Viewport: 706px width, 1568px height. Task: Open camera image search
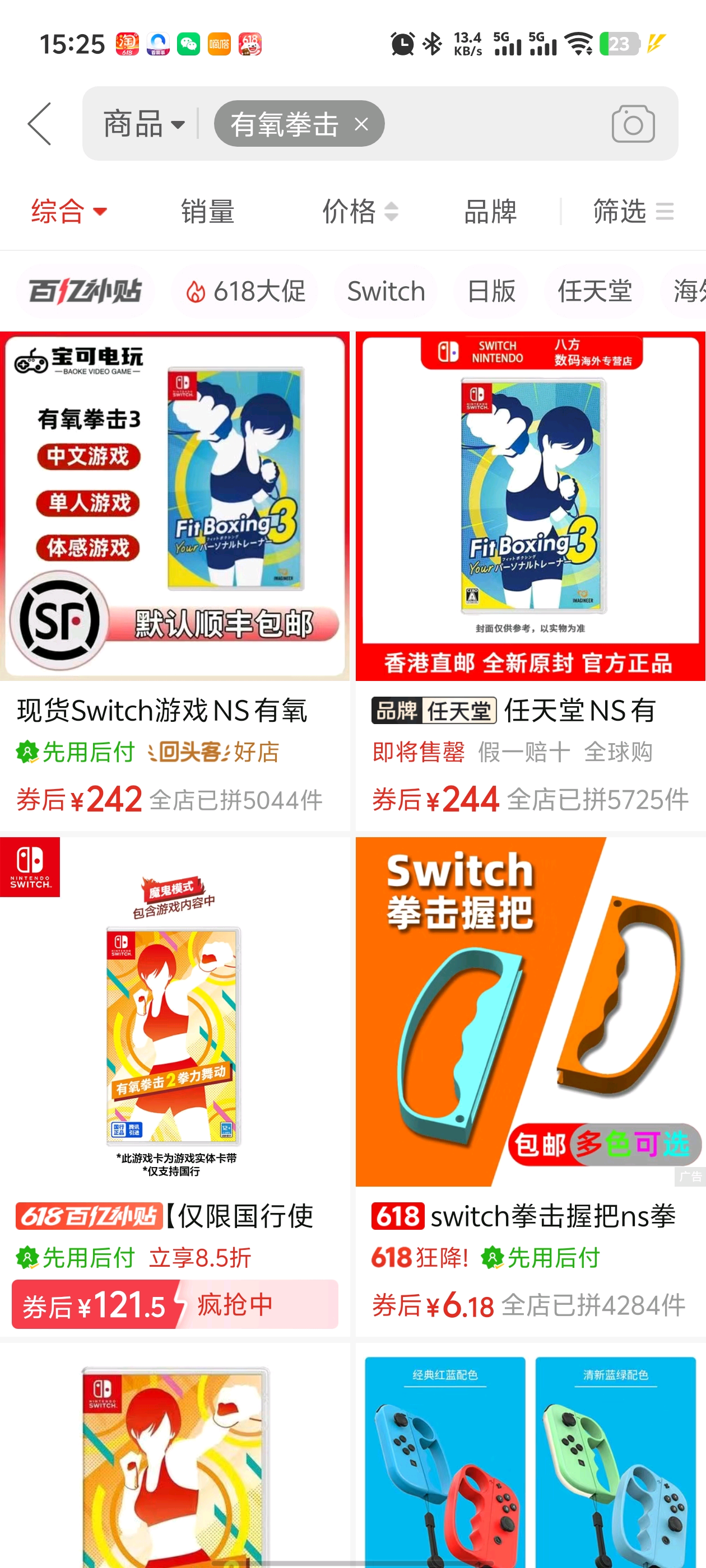633,124
